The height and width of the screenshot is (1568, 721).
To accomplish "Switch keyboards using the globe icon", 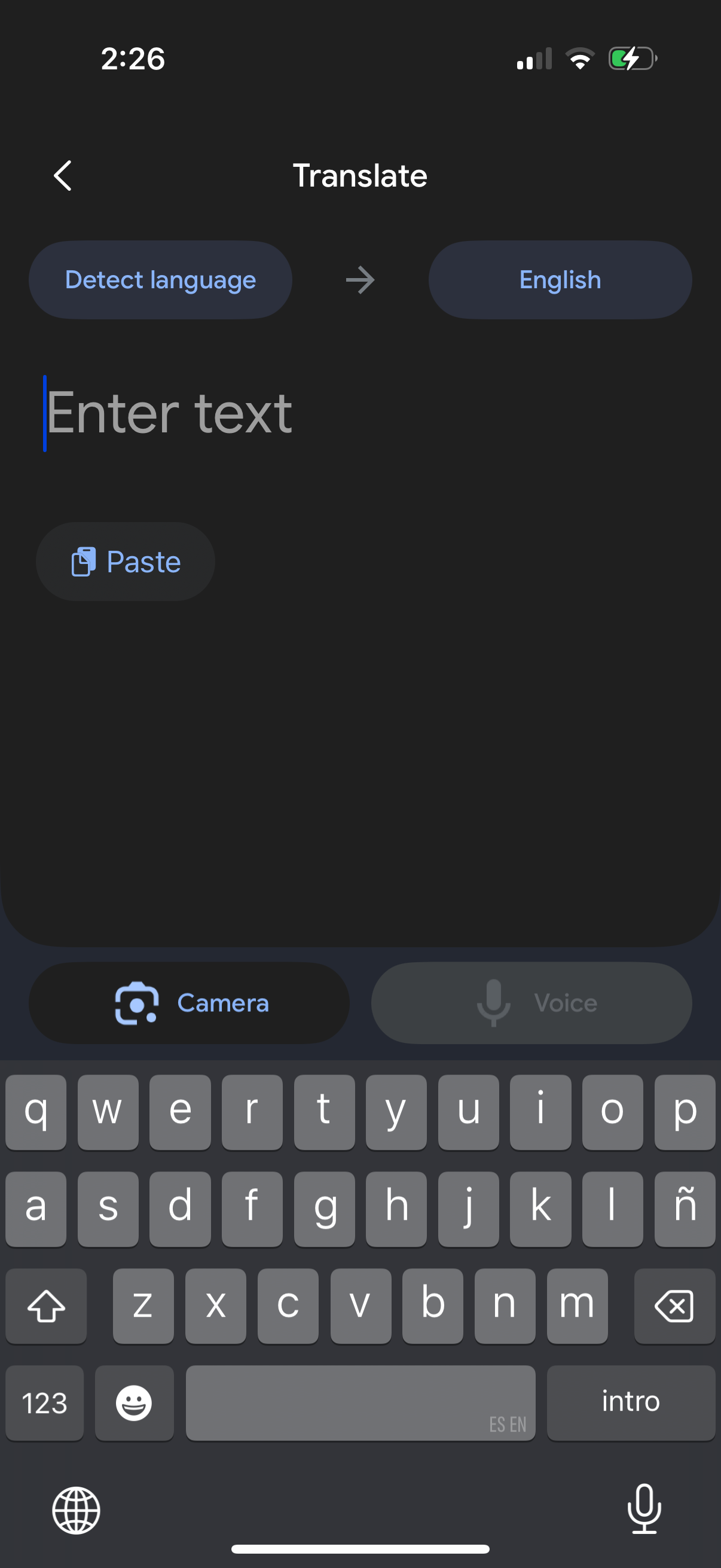I will pyautogui.click(x=75, y=1510).
